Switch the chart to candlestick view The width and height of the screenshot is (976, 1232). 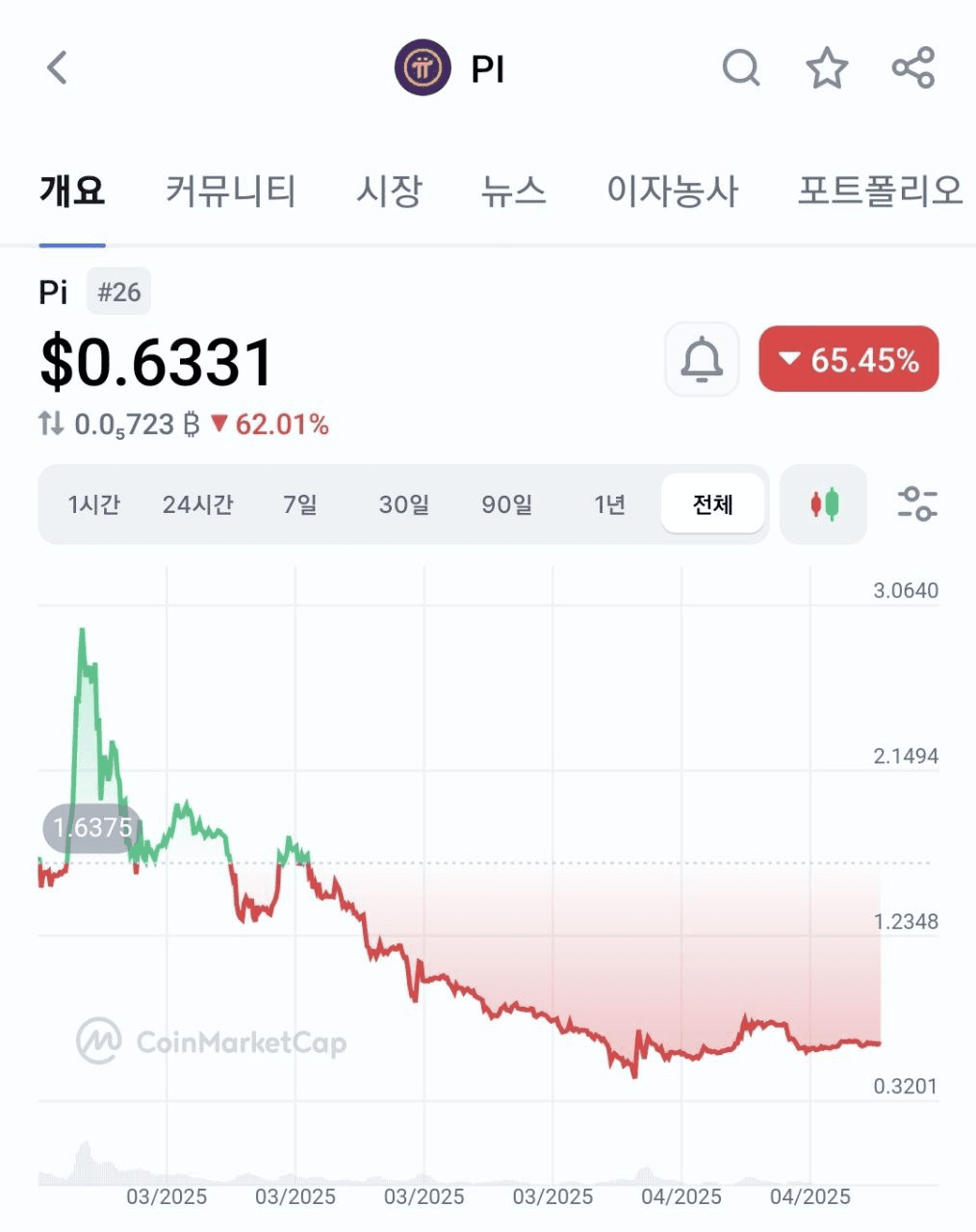click(824, 504)
